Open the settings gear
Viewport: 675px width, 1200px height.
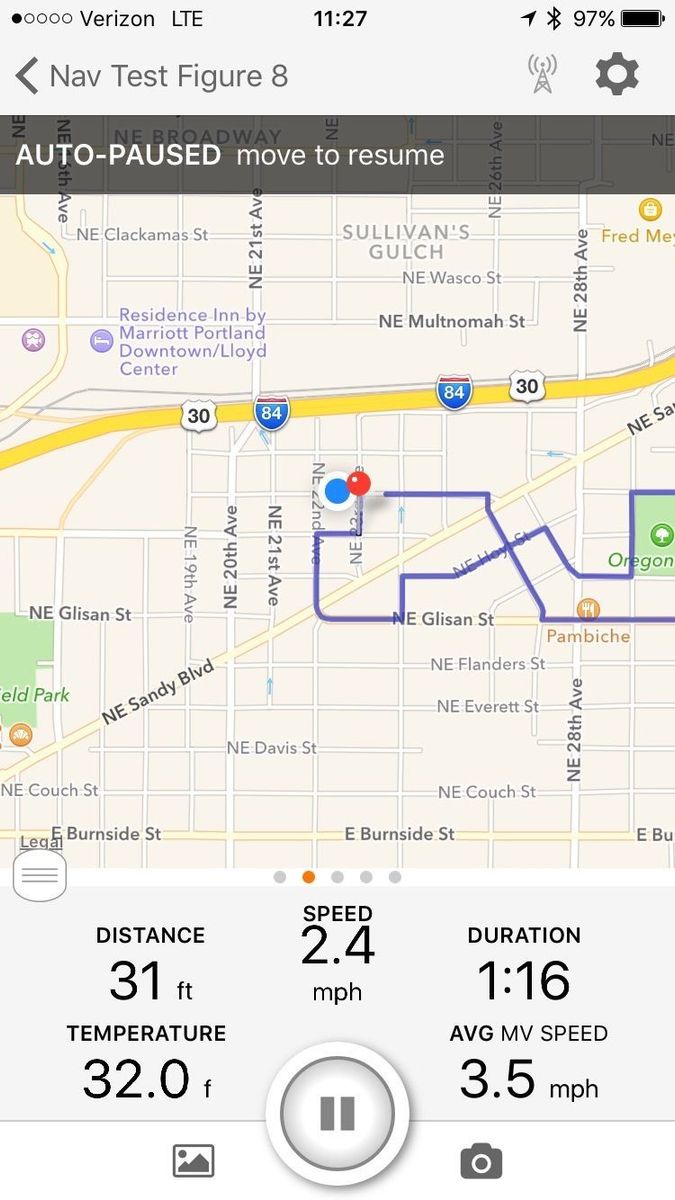tap(617, 75)
